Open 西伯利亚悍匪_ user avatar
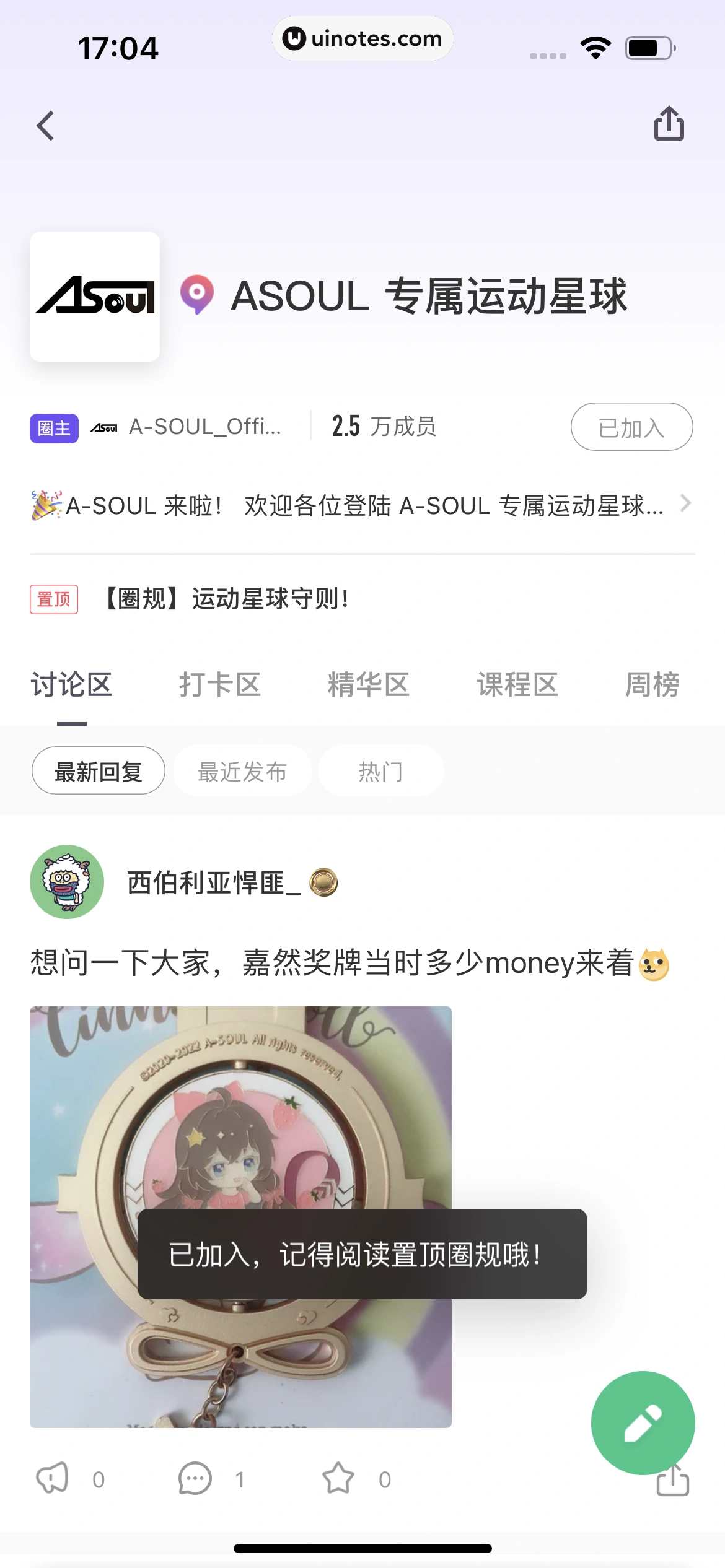This screenshot has height=1568, width=725. click(66, 883)
